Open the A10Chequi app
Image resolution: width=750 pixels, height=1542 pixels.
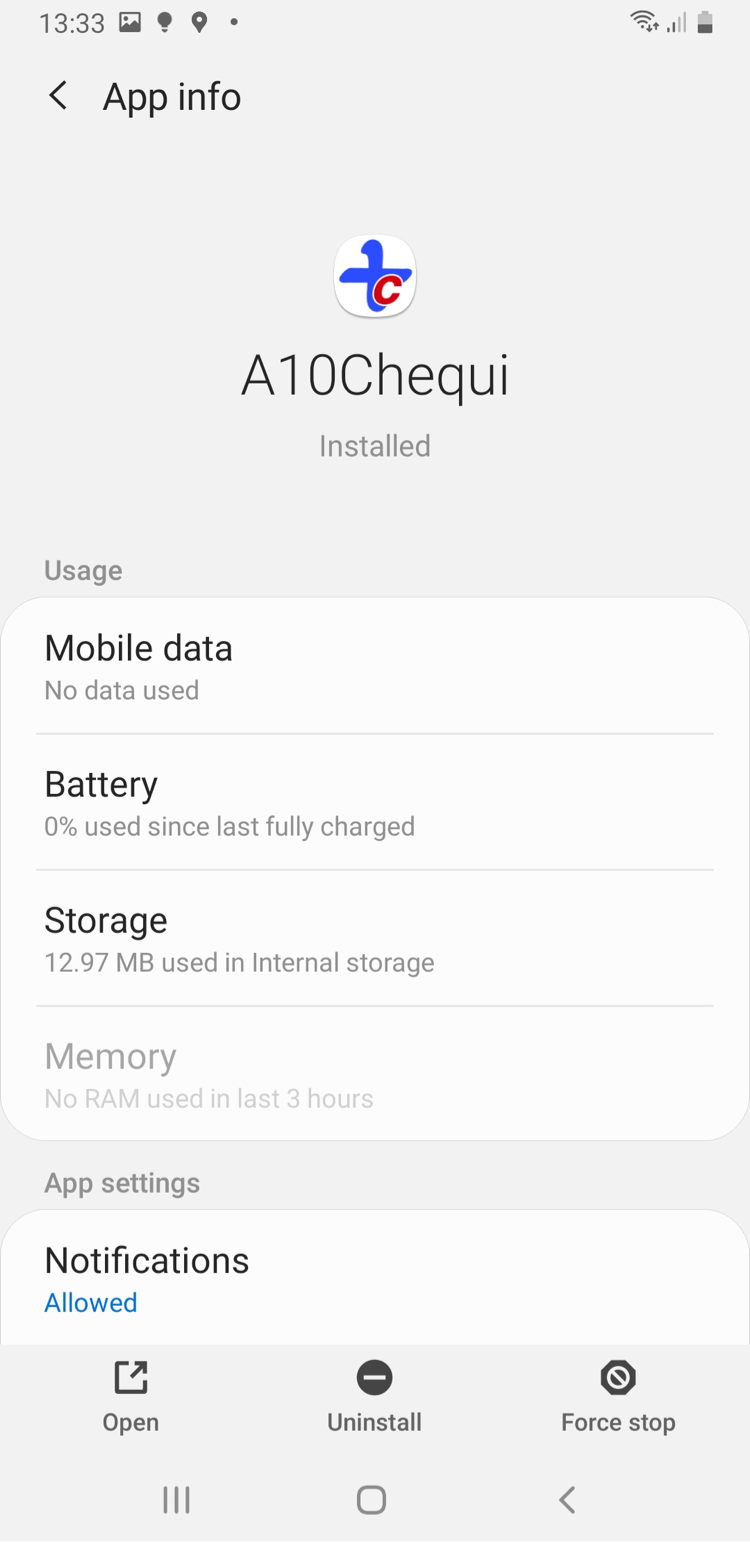tap(130, 1396)
